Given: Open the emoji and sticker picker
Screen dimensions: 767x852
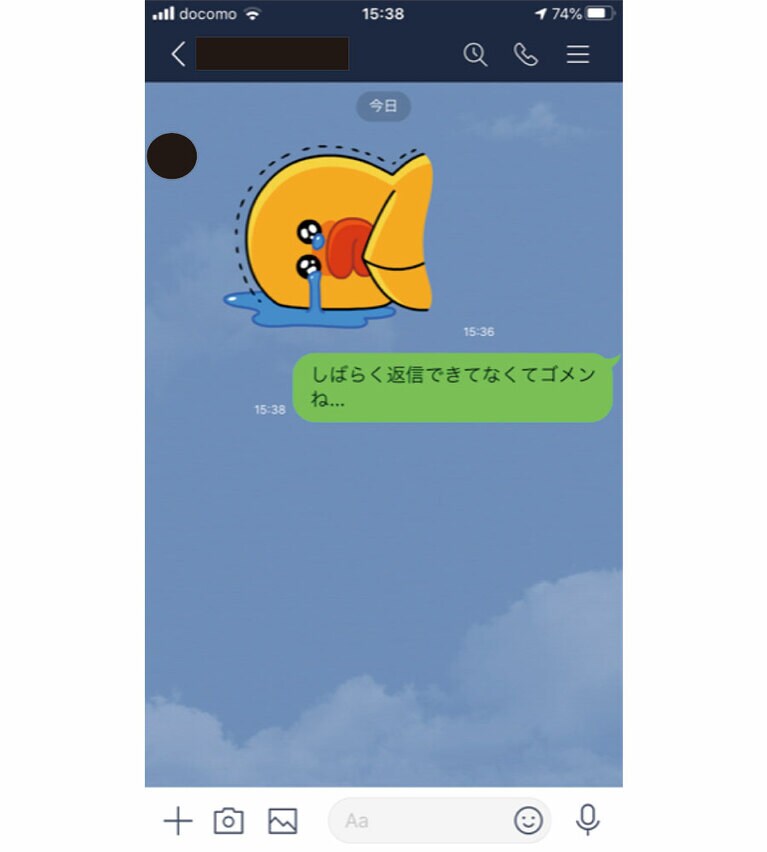Looking at the screenshot, I should pyautogui.click(x=528, y=821).
